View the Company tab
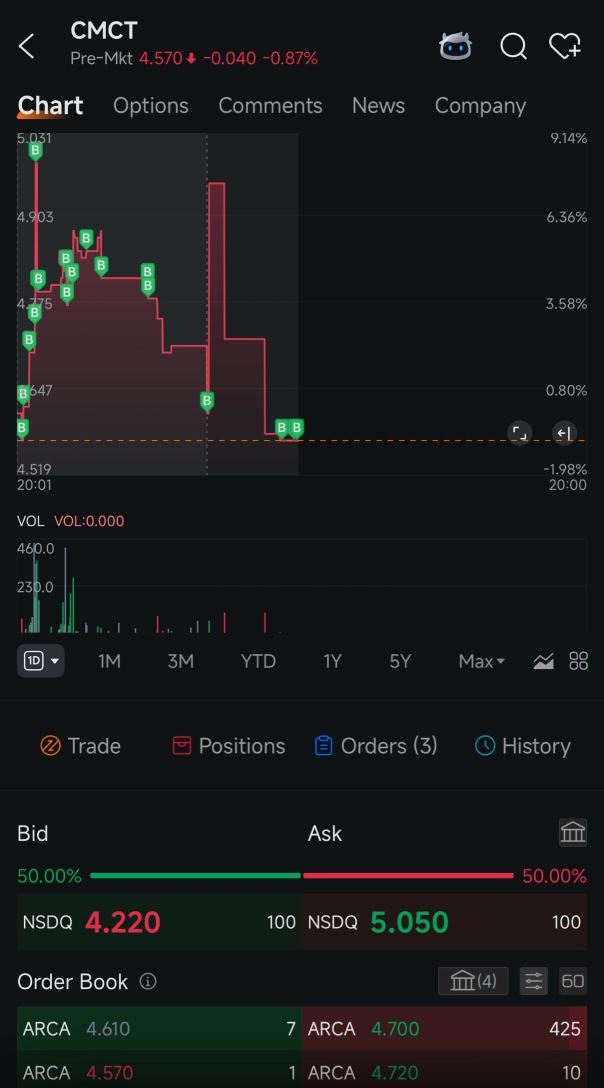Viewport: 604px width, 1088px height. coord(480,105)
